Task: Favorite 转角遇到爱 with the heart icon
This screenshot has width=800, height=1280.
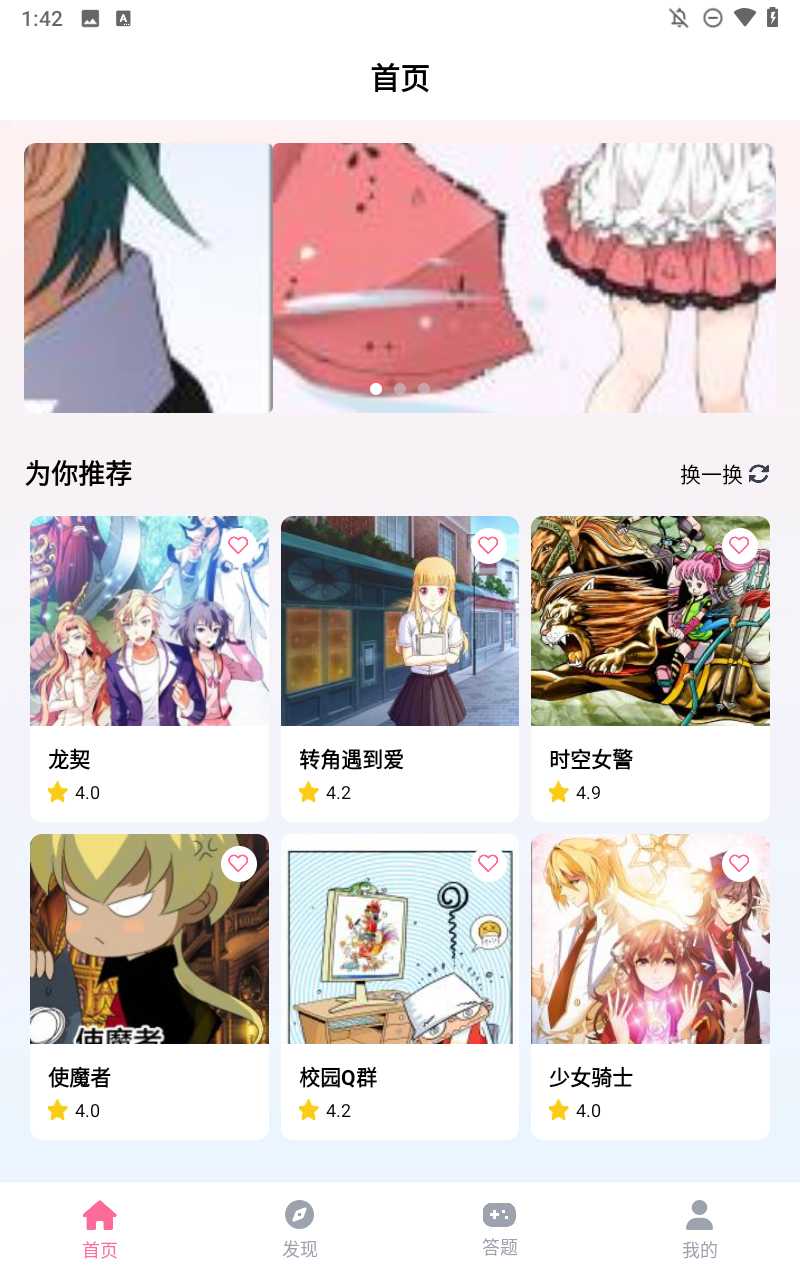Action: pyautogui.click(x=488, y=545)
